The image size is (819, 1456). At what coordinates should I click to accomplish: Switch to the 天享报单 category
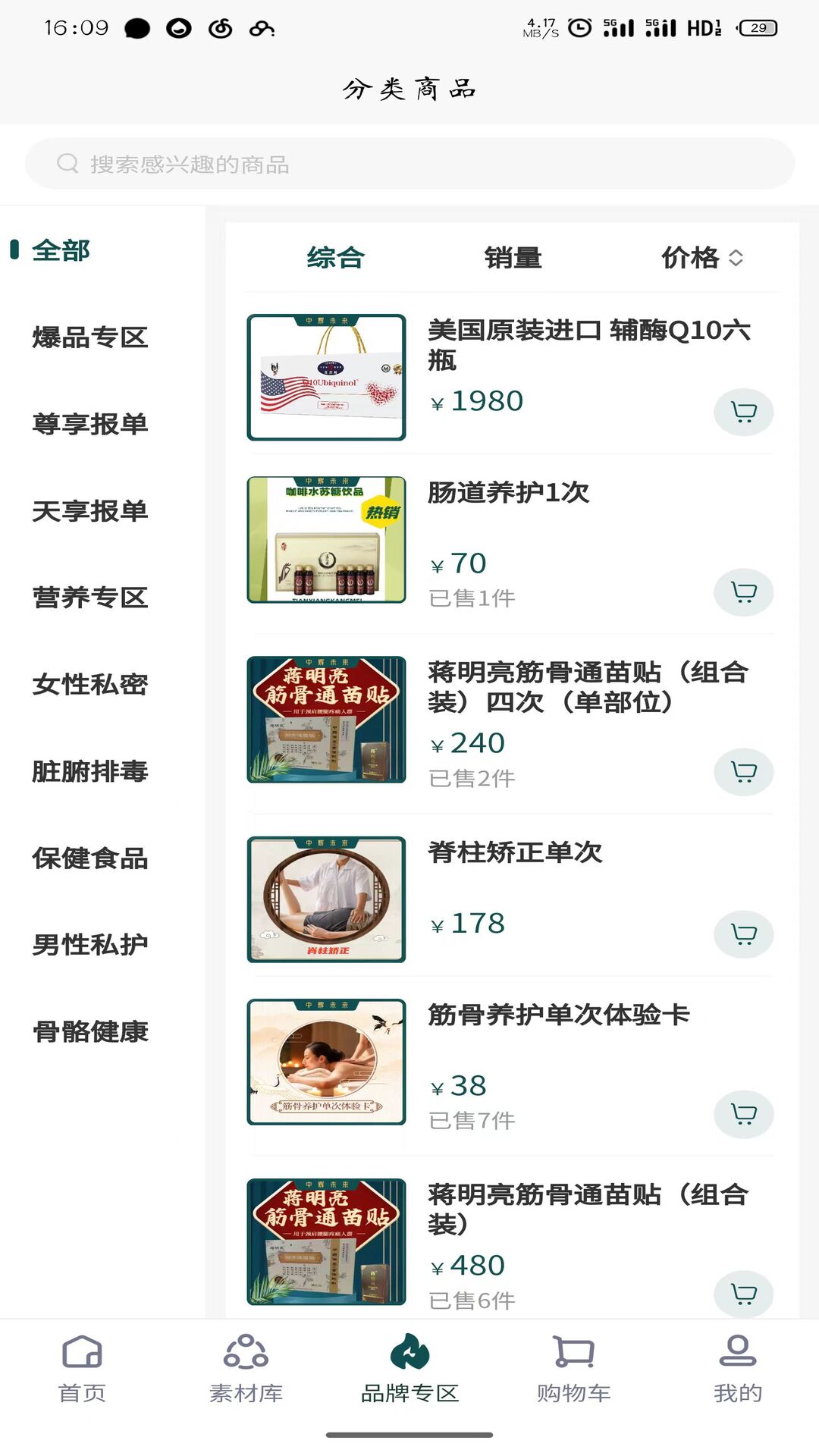(89, 511)
